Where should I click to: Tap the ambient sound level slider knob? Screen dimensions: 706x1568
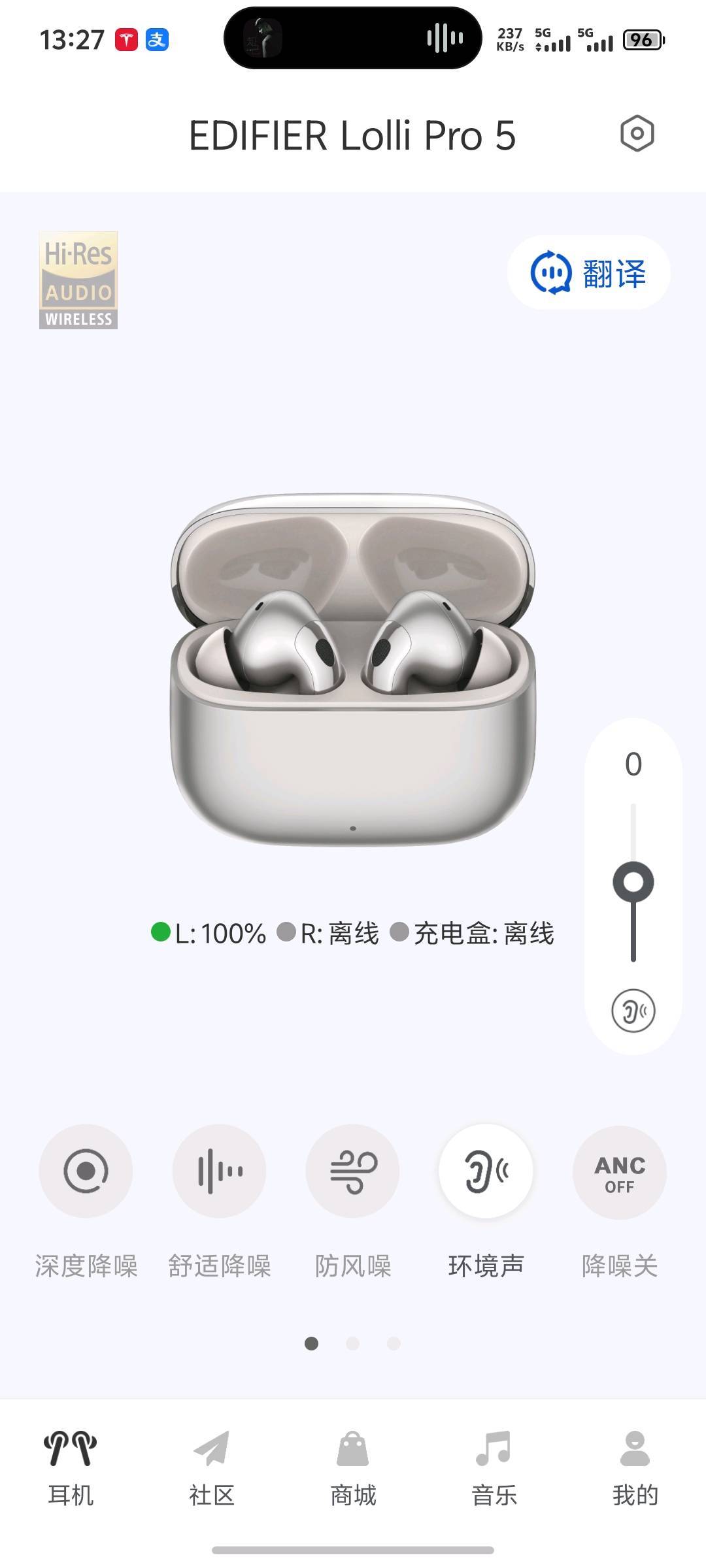pyautogui.click(x=633, y=882)
